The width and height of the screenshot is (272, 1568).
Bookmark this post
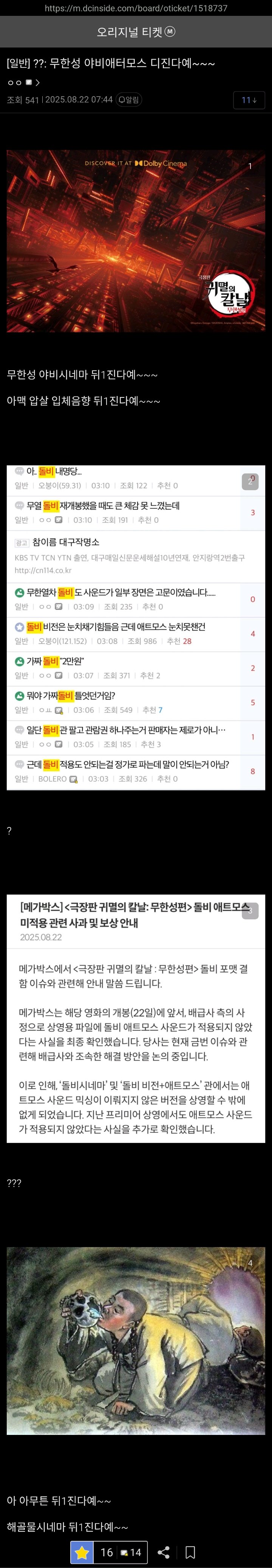pyautogui.click(x=190, y=1551)
